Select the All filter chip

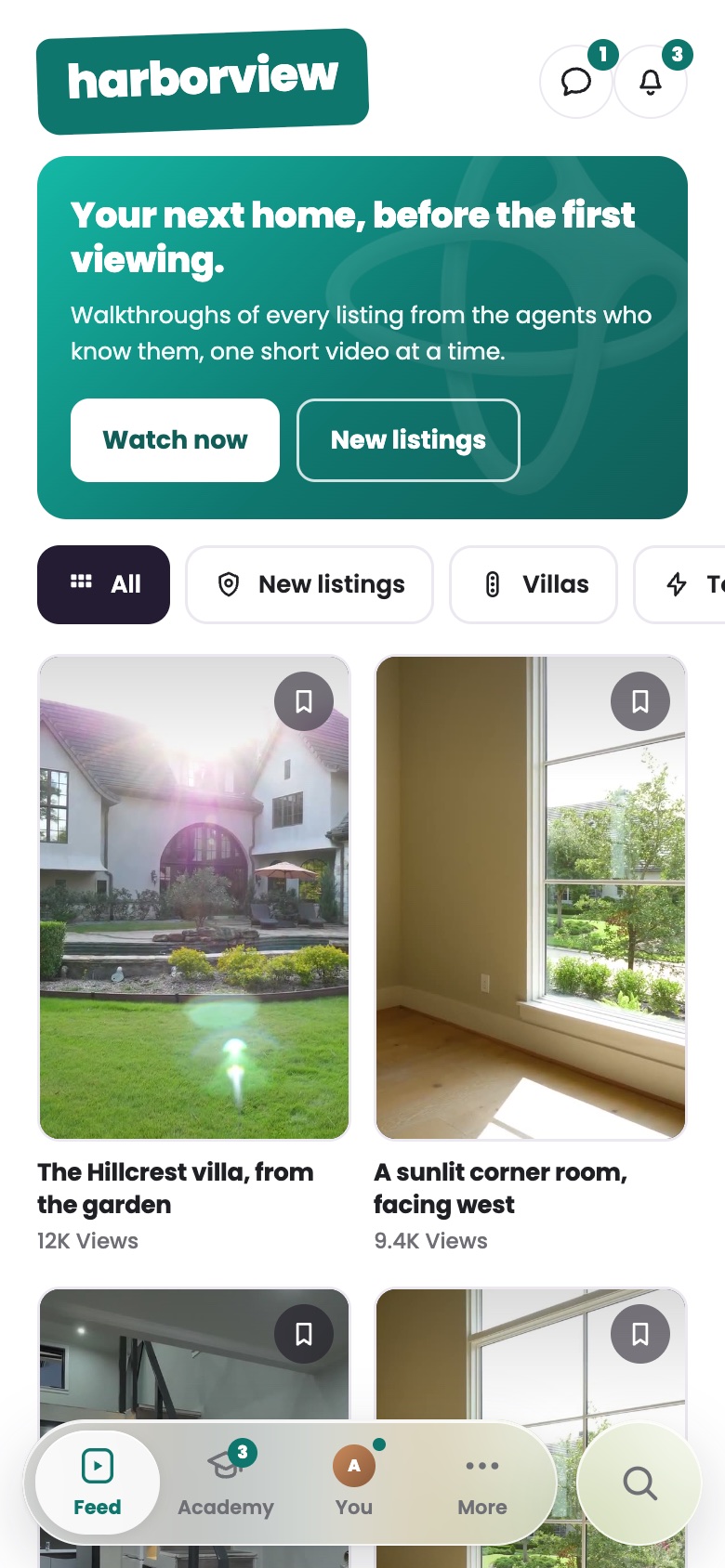pos(103,584)
